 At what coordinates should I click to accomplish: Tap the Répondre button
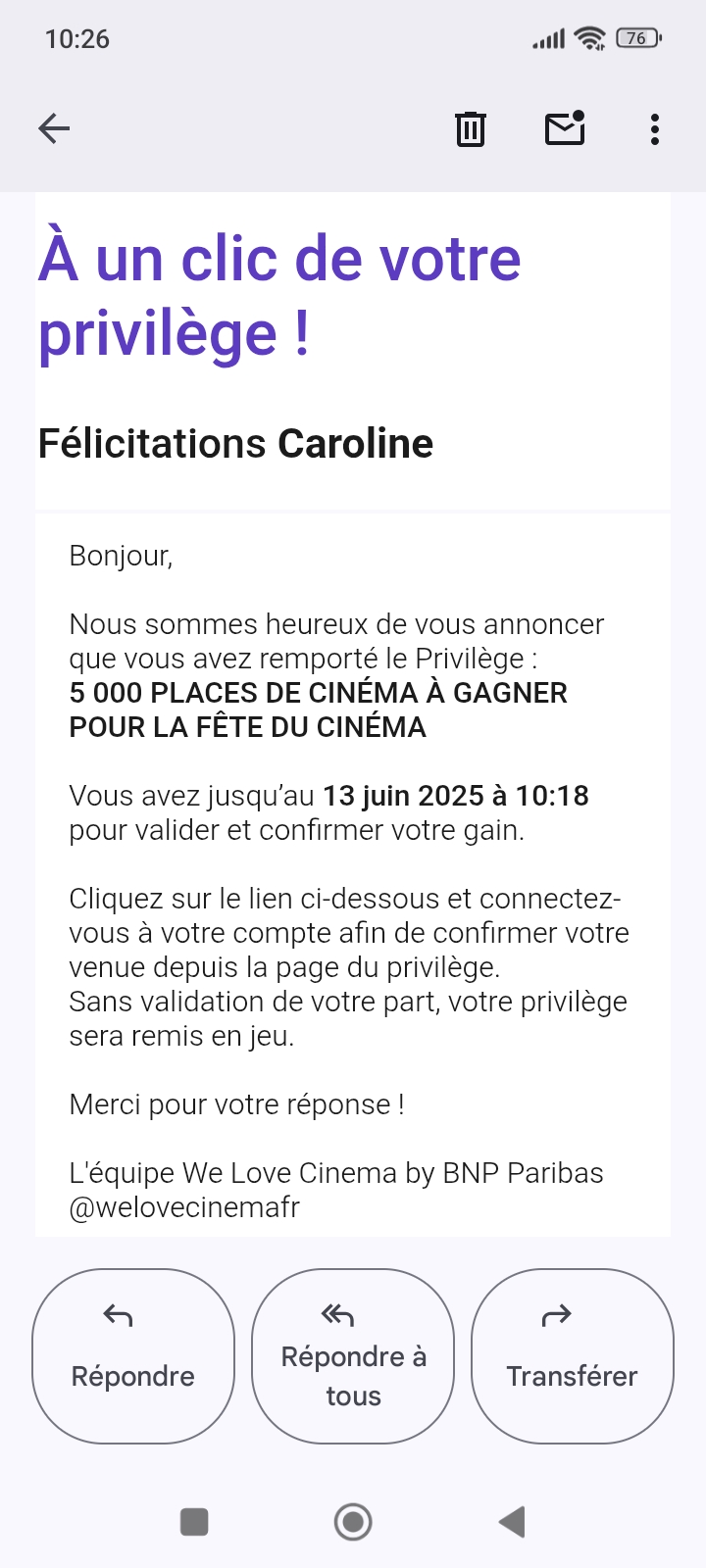coord(133,1356)
